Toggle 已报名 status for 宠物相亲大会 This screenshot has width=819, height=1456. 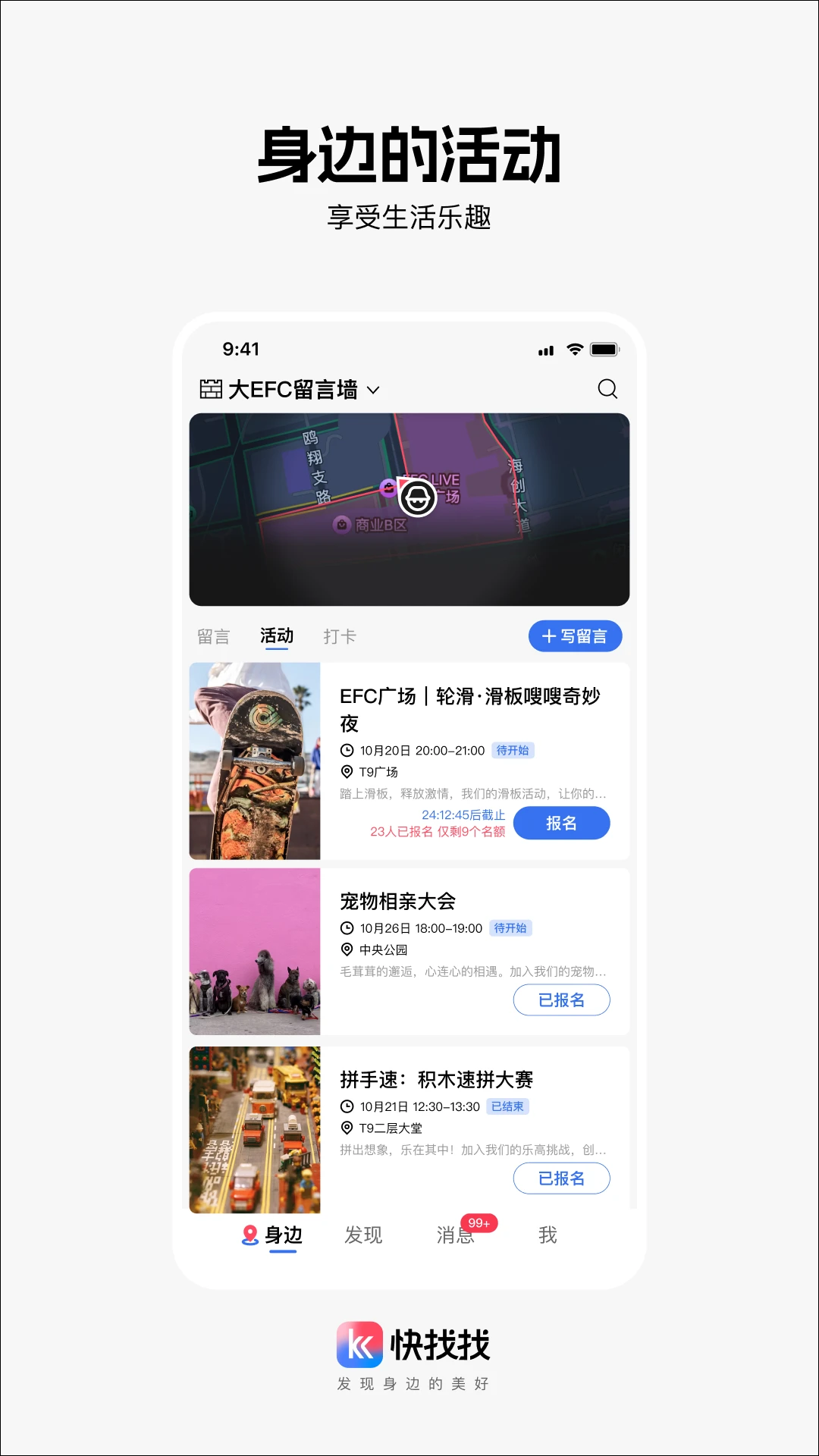[x=562, y=999]
